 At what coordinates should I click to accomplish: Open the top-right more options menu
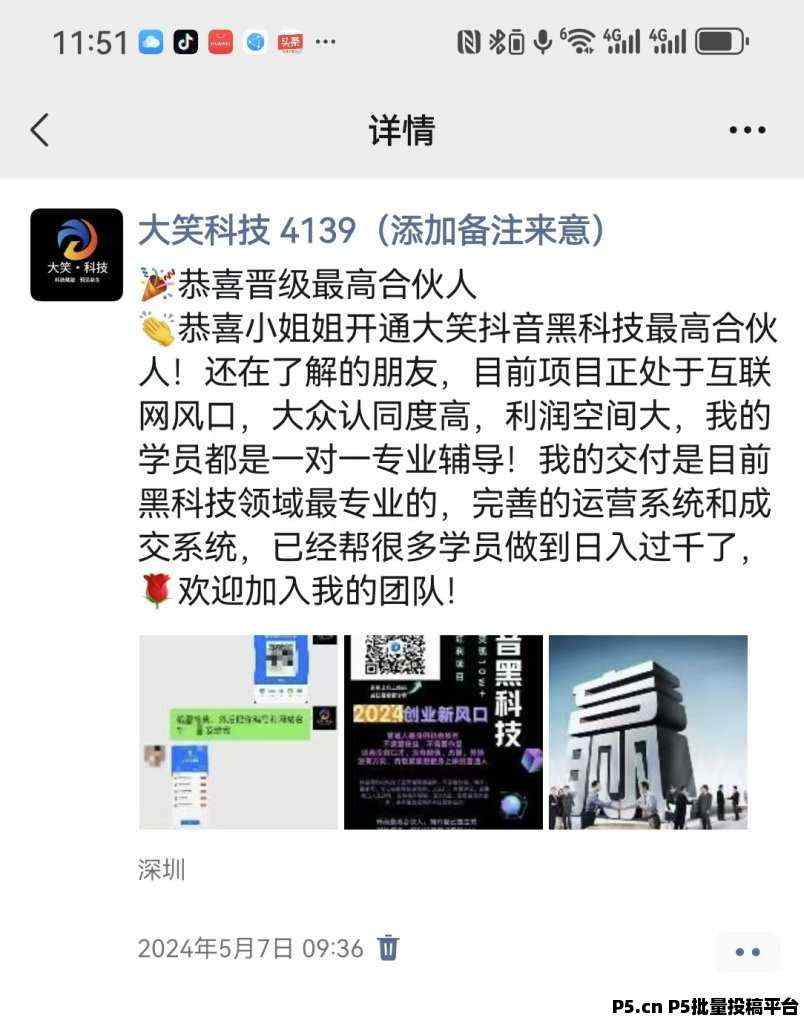tap(746, 130)
